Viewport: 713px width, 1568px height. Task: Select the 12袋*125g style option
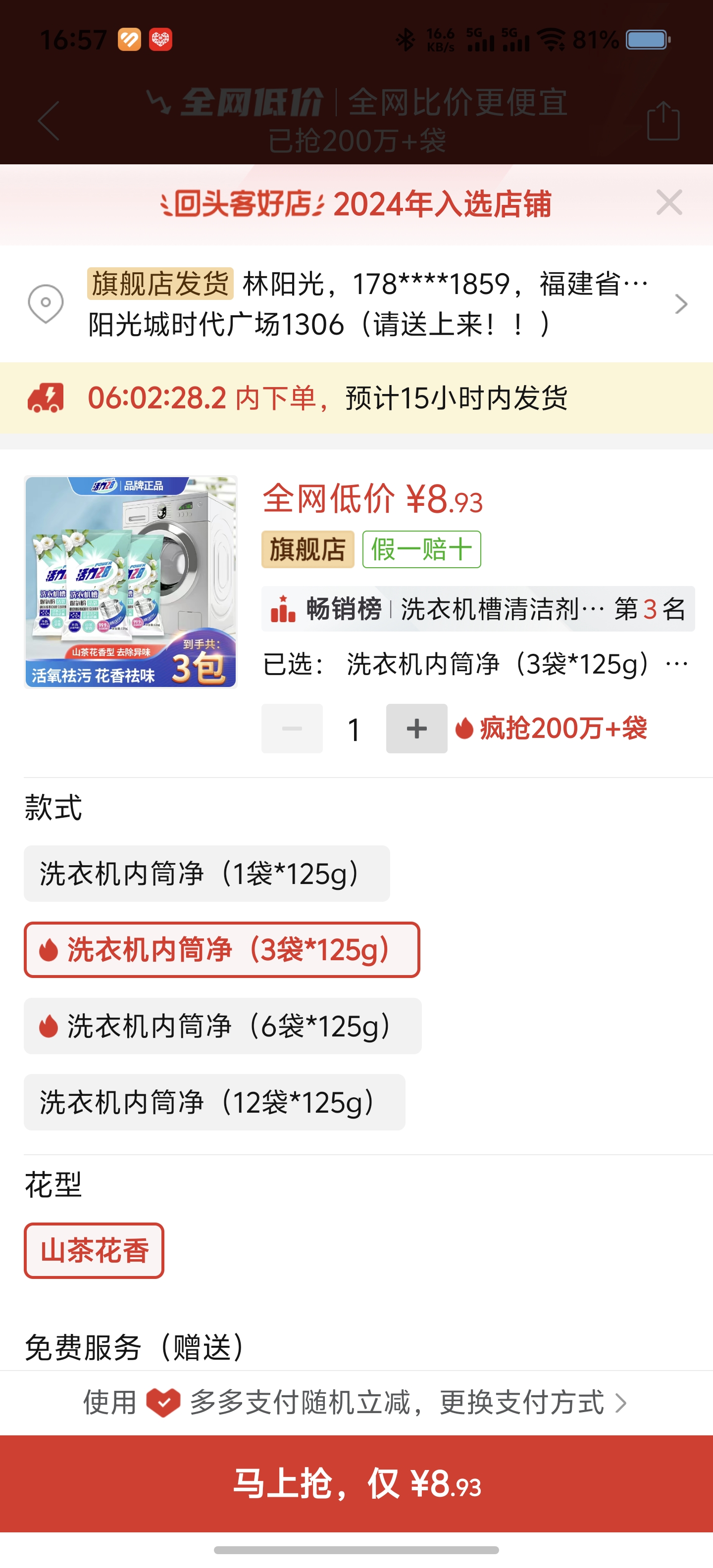coord(214,1102)
